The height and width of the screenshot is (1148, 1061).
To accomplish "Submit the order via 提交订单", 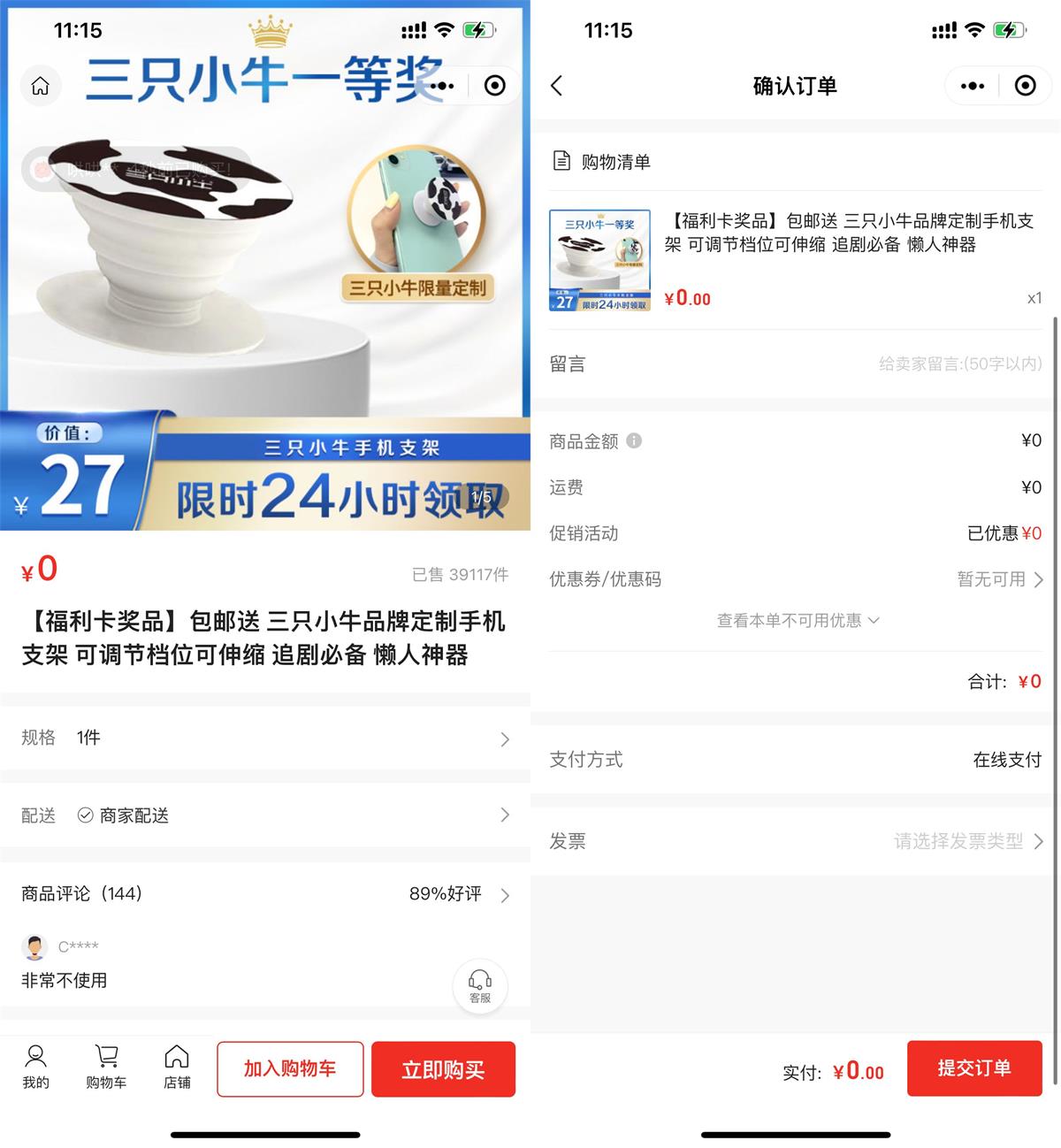I will point(974,1069).
